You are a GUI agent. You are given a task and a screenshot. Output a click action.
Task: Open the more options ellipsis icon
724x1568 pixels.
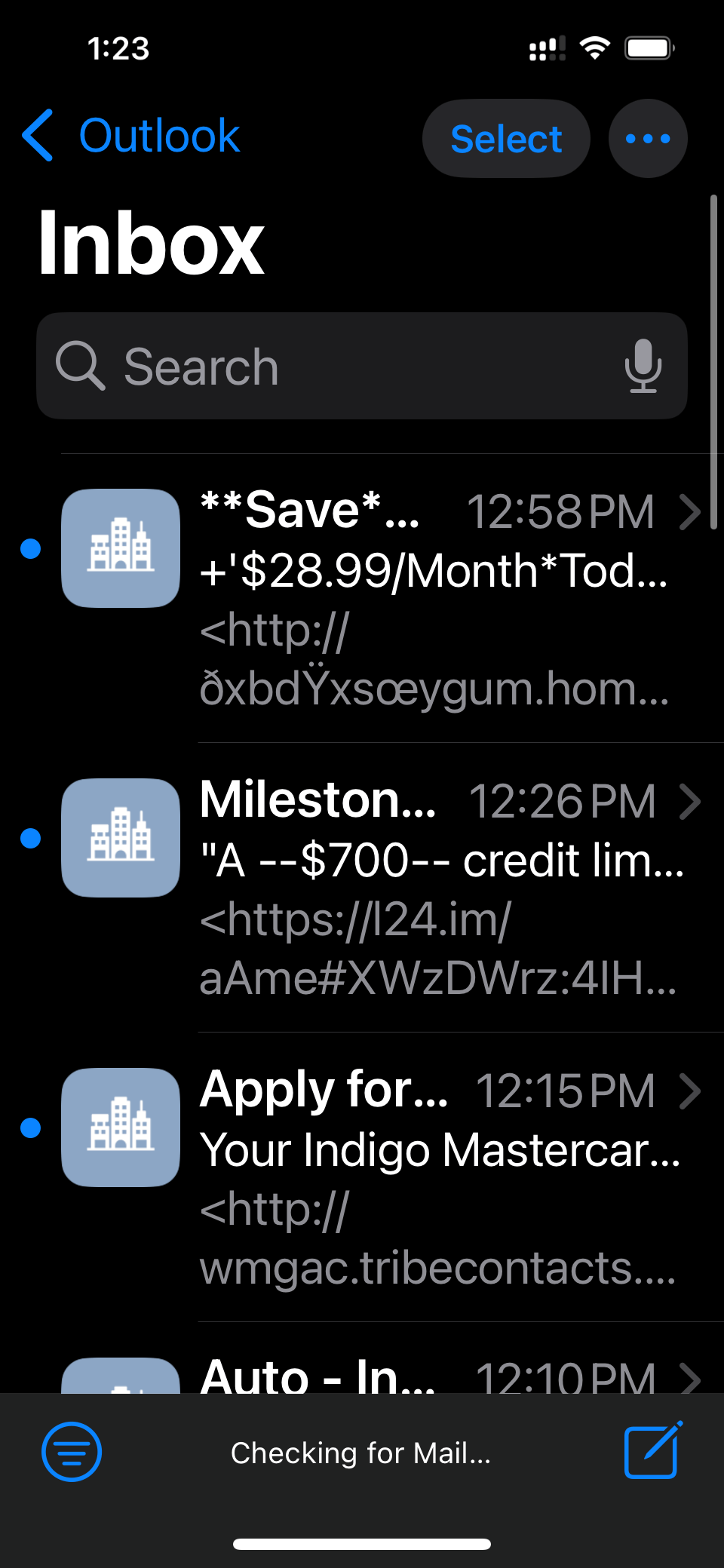[x=647, y=138]
